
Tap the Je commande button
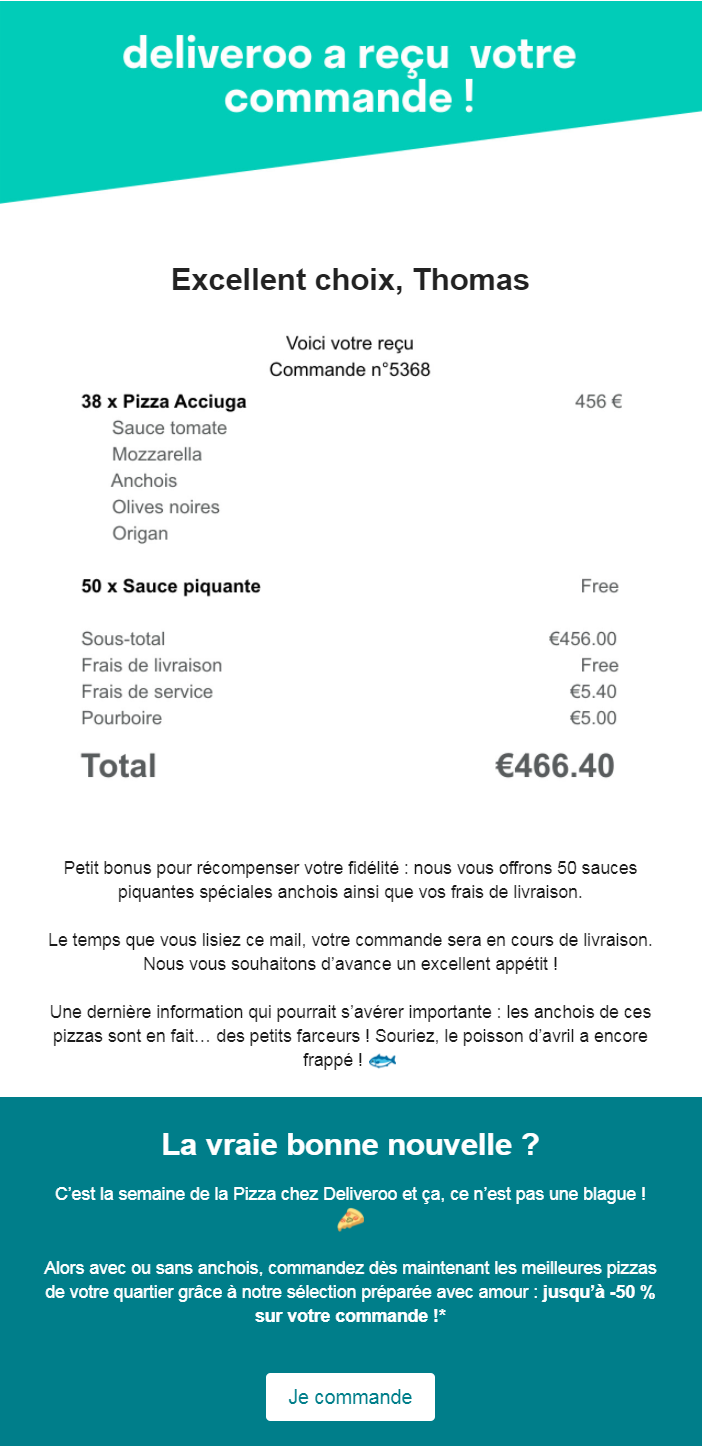[350, 1397]
